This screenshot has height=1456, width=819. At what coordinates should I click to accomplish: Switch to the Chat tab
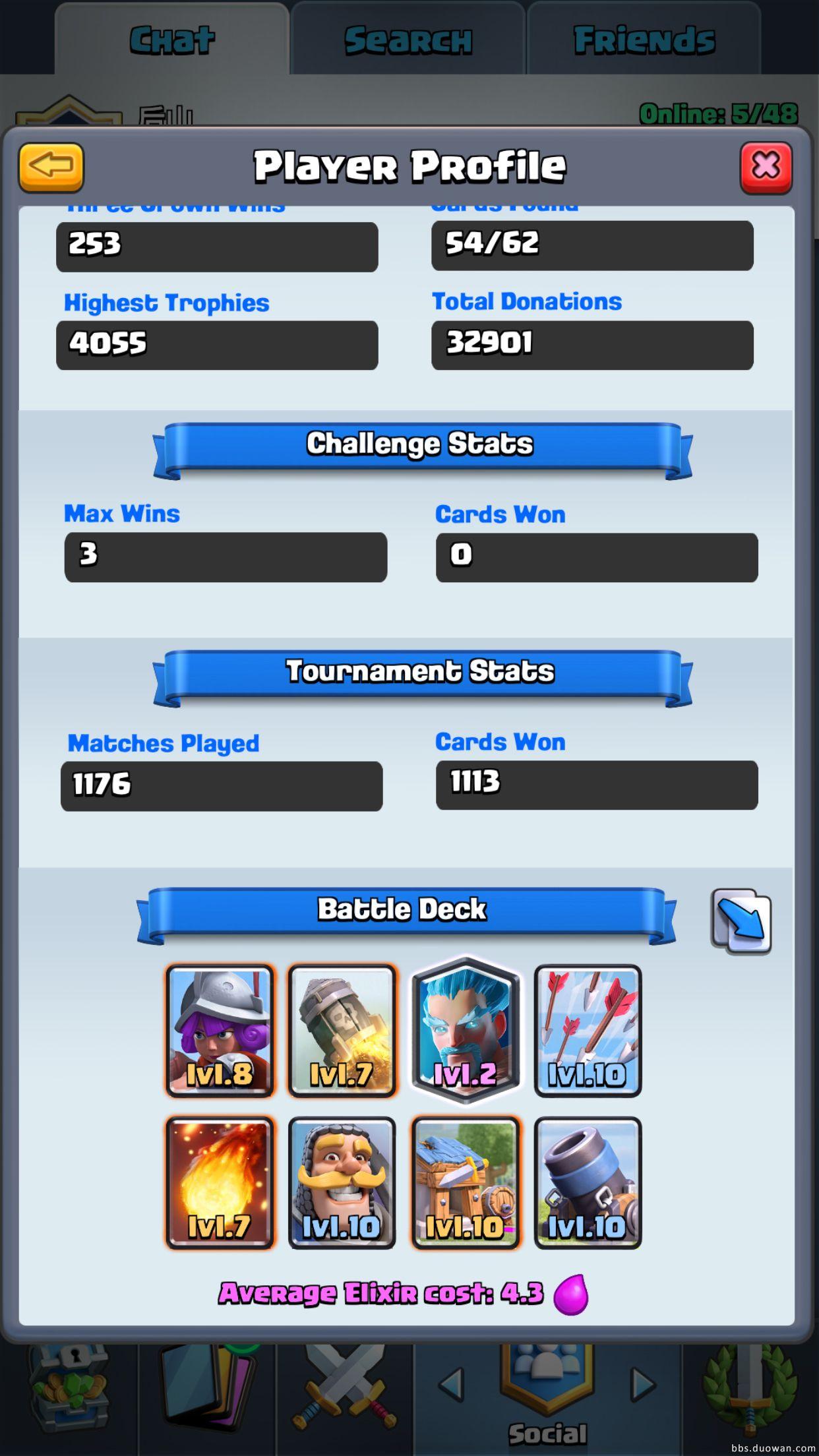click(x=172, y=41)
